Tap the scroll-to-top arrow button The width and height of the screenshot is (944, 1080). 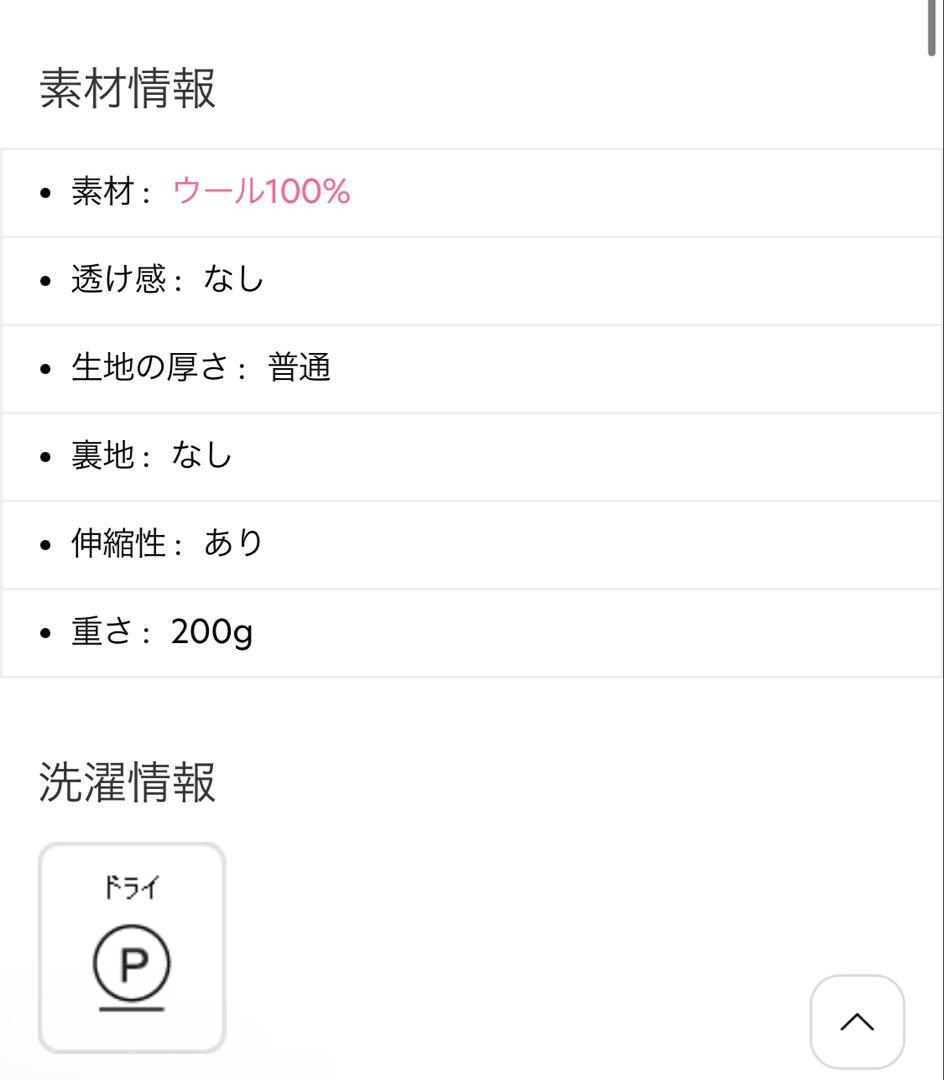[x=857, y=1022]
